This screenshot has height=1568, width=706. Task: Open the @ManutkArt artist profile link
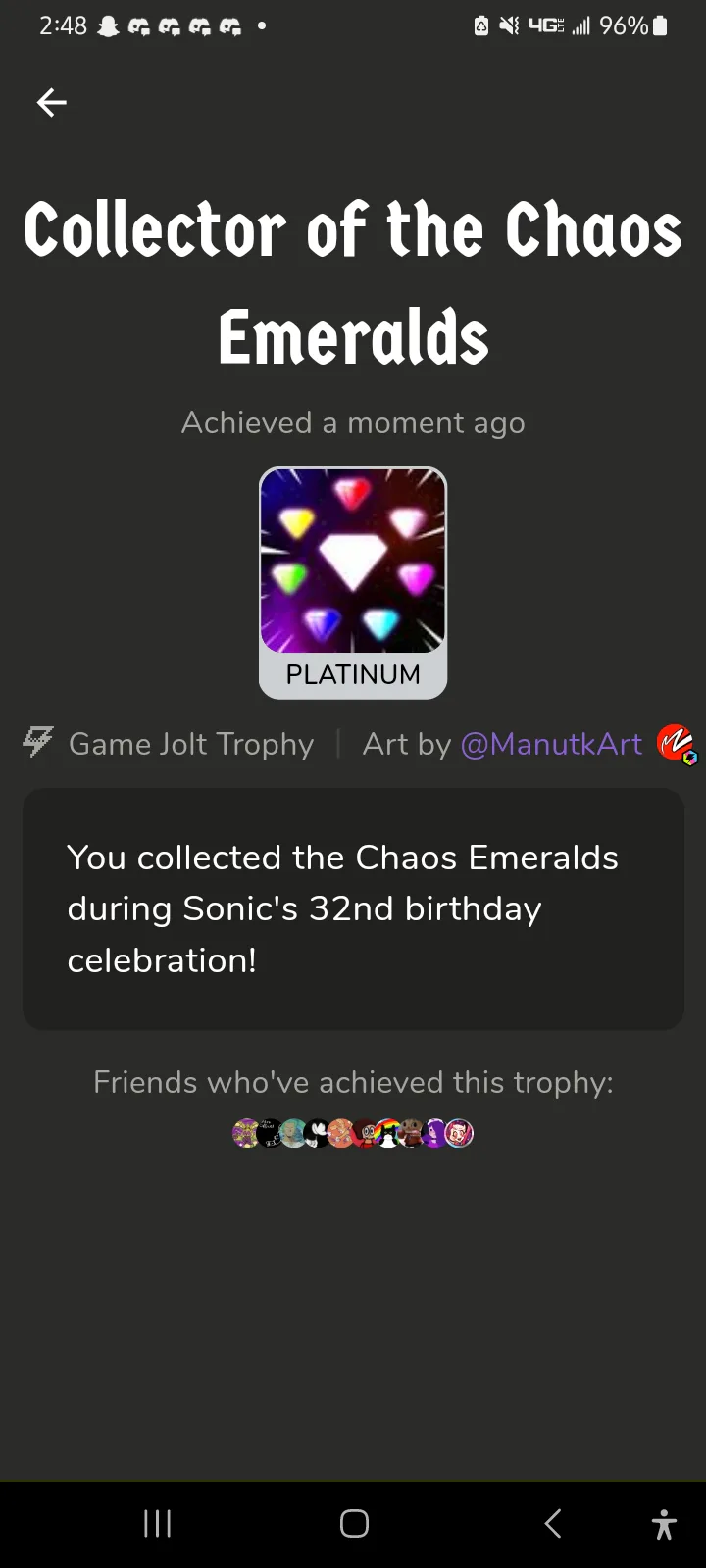click(x=551, y=744)
